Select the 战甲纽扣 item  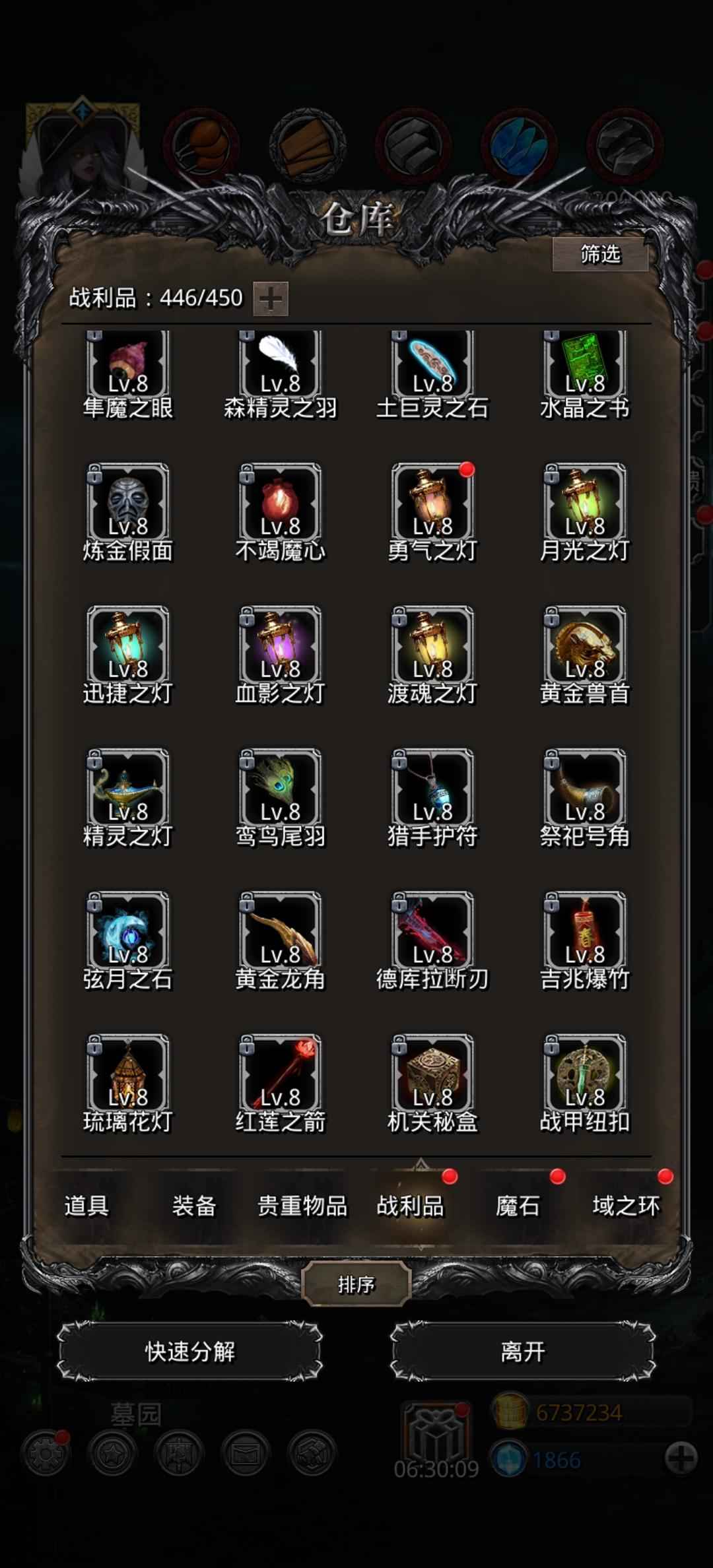pos(585,1074)
